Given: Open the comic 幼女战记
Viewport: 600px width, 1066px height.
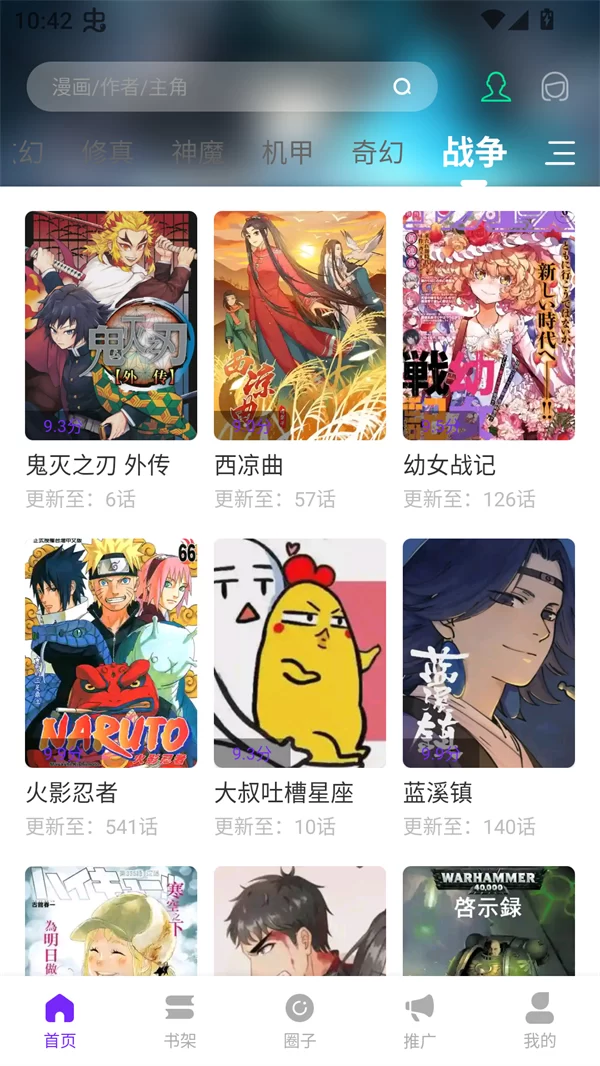Looking at the screenshot, I should click(489, 326).
